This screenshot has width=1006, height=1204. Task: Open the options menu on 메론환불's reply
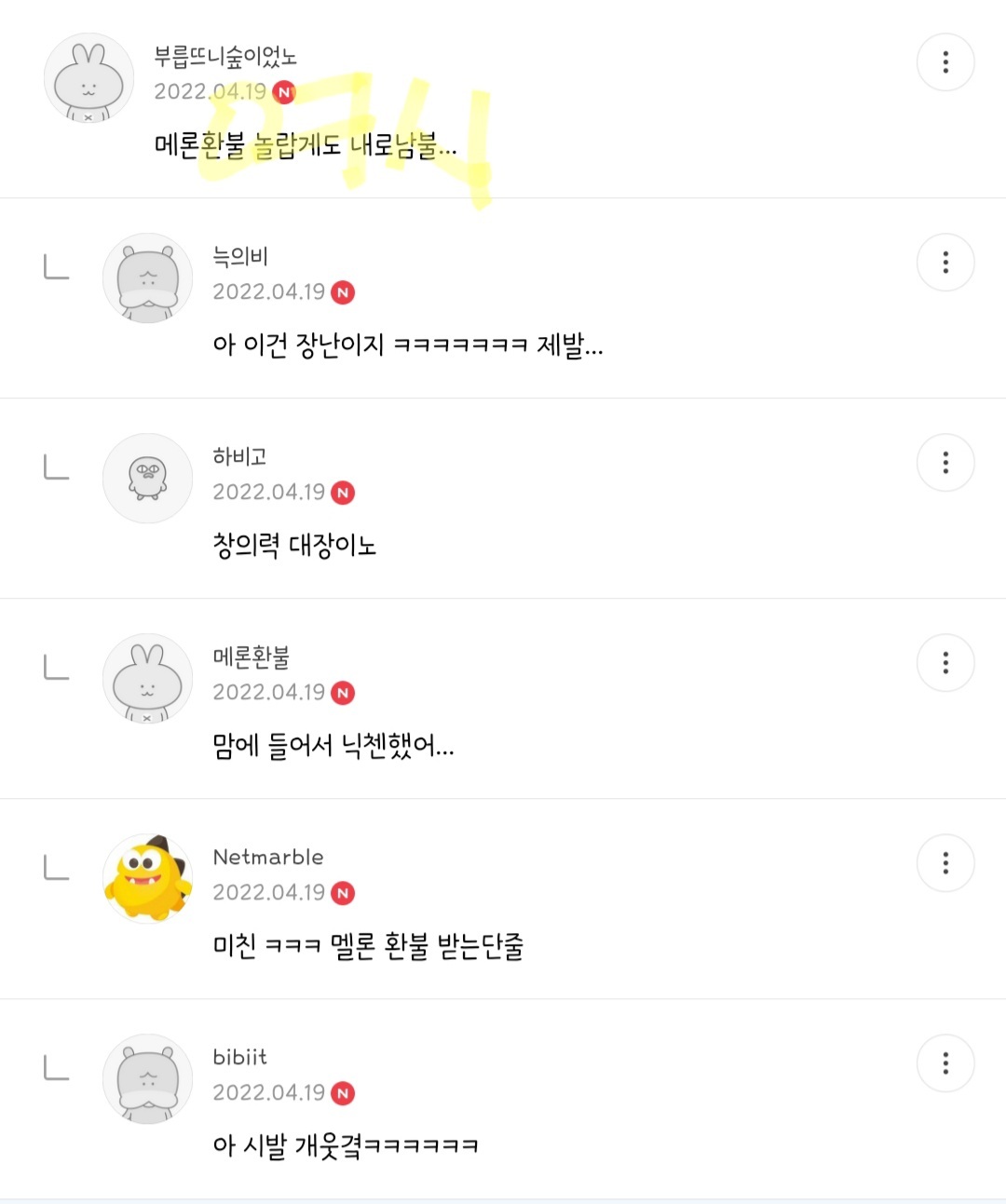point(945,663)
